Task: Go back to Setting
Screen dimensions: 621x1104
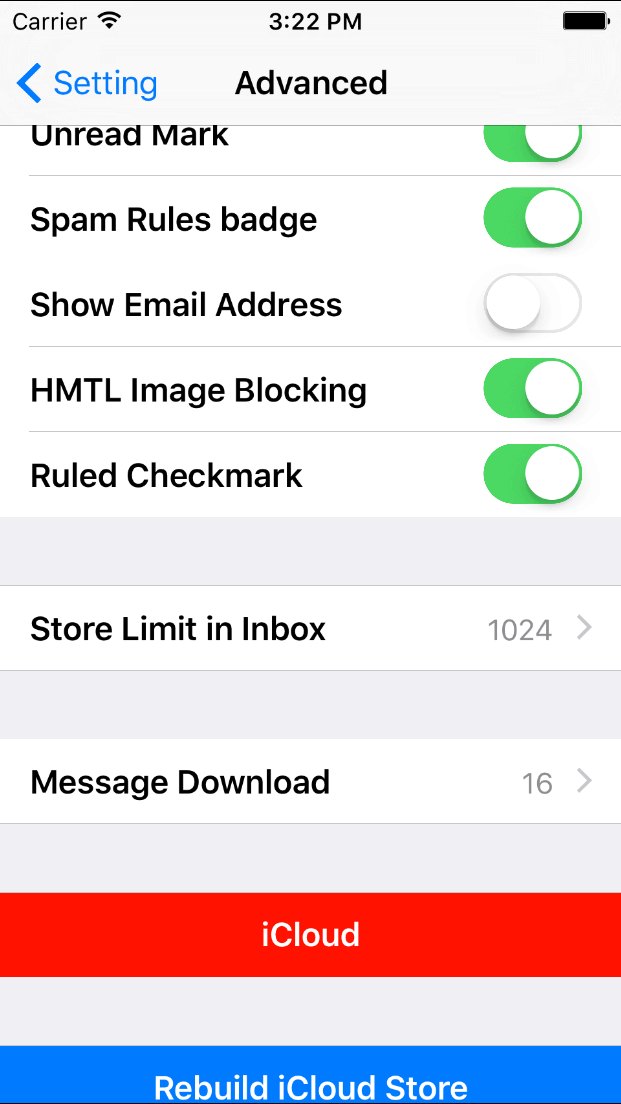Action: pos(87,83)
